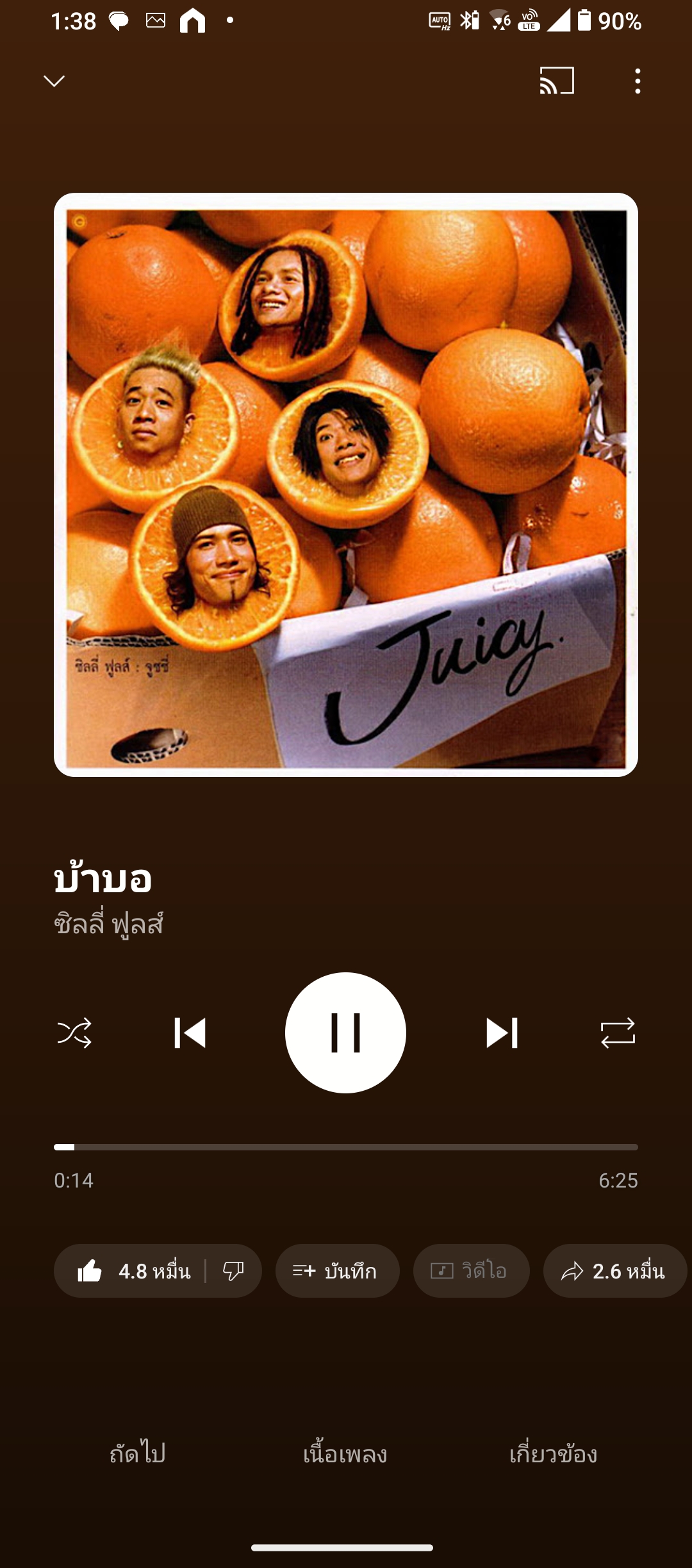Toggle repeat mode
This screenshot has width=692, height=1568.
coord(618,1033)
